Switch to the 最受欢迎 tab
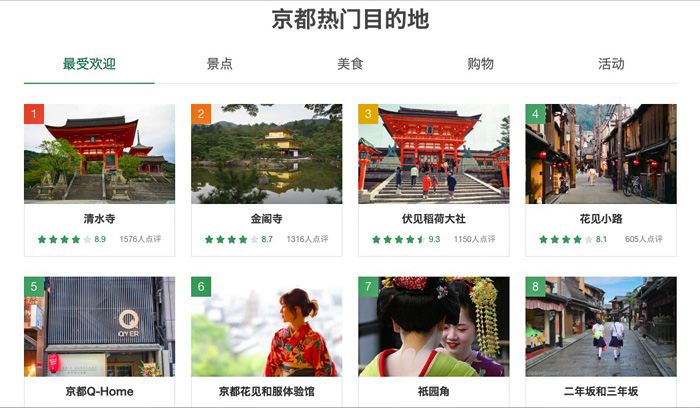700x408 pixels. pyautogui.click(x=89, y=64)
